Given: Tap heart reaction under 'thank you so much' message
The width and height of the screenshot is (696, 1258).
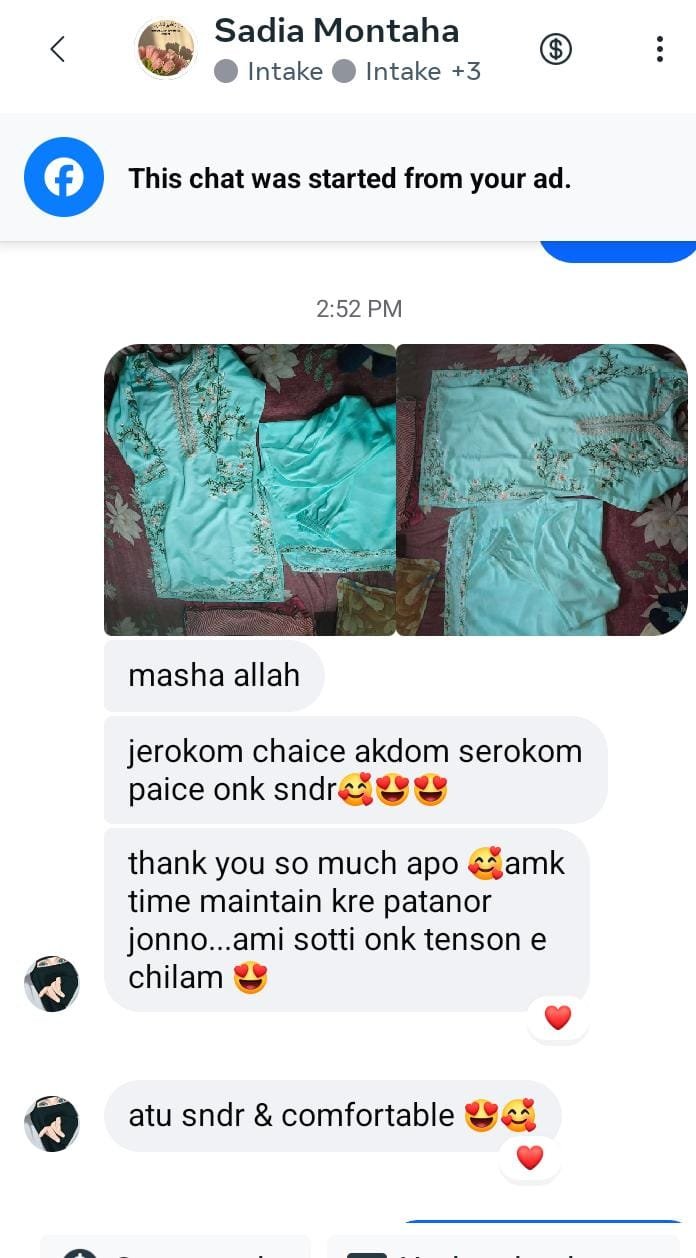Looking at the screenshot, I should [558, 1018].
